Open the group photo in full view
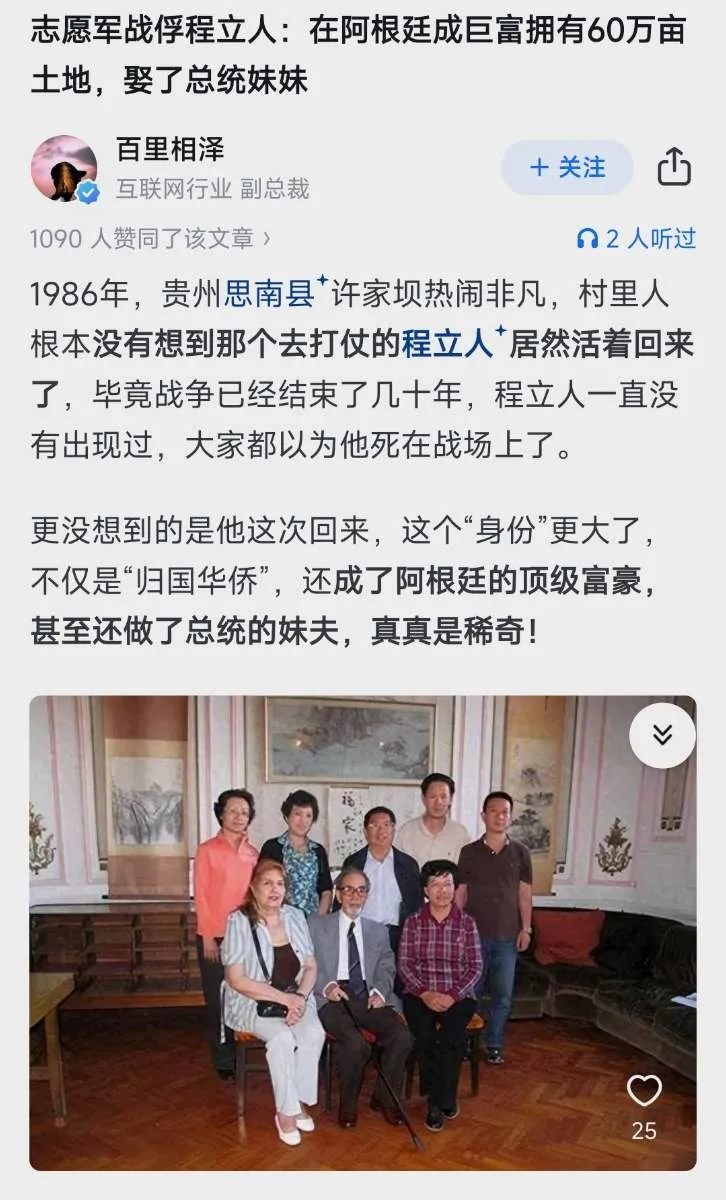726x1200 pixels. click(362, 932)
